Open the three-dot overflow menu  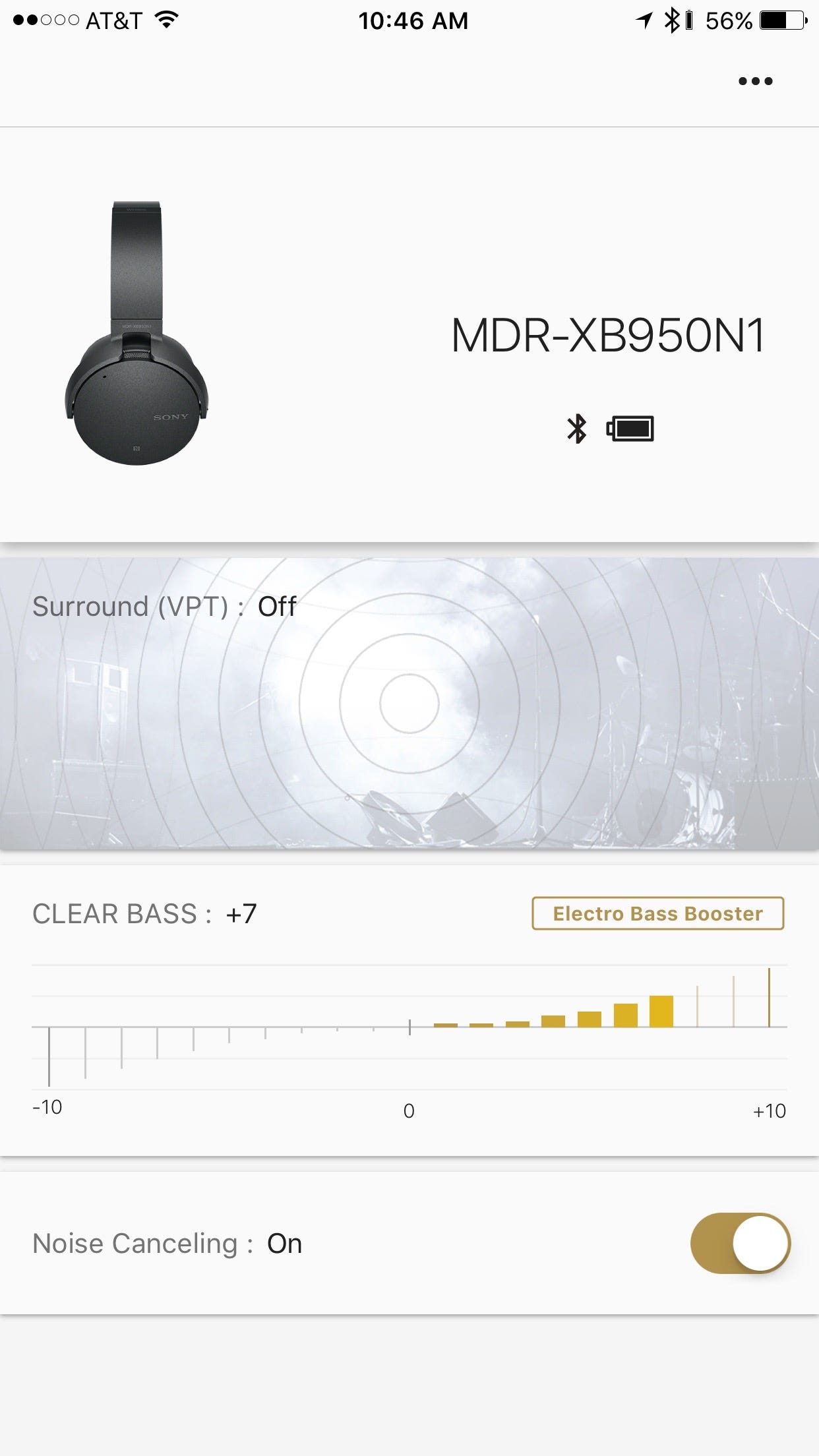pyautogui.click(x=755, y=81)
